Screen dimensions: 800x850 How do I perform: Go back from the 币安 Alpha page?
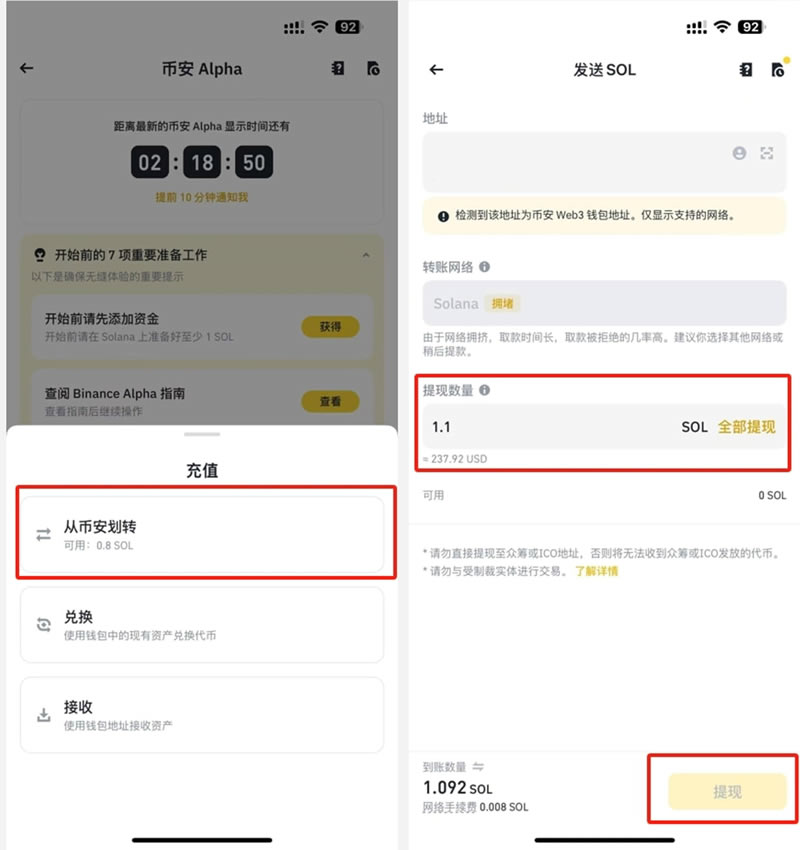[25, 69]
